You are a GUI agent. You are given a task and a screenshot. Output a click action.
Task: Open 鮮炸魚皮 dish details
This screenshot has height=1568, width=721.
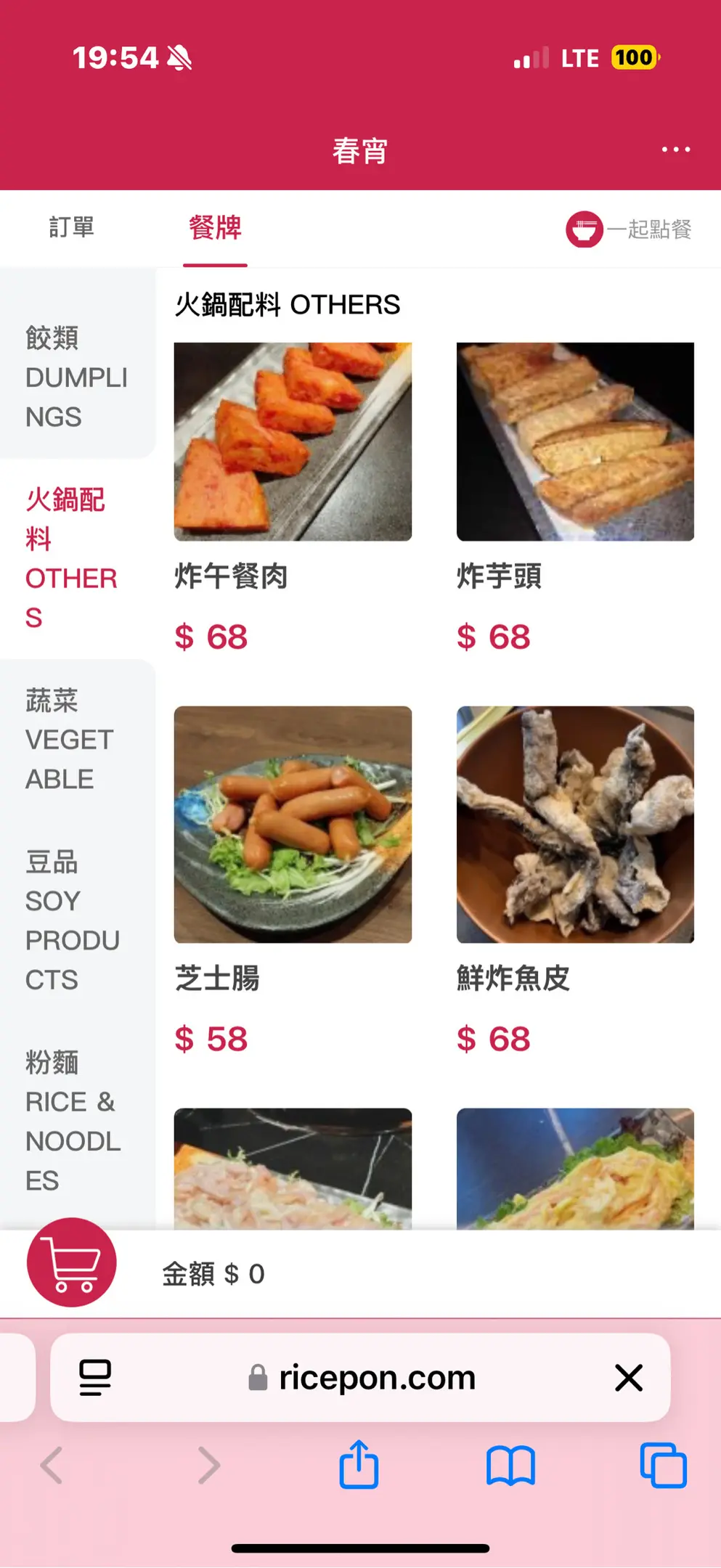[x=575, y=824]
